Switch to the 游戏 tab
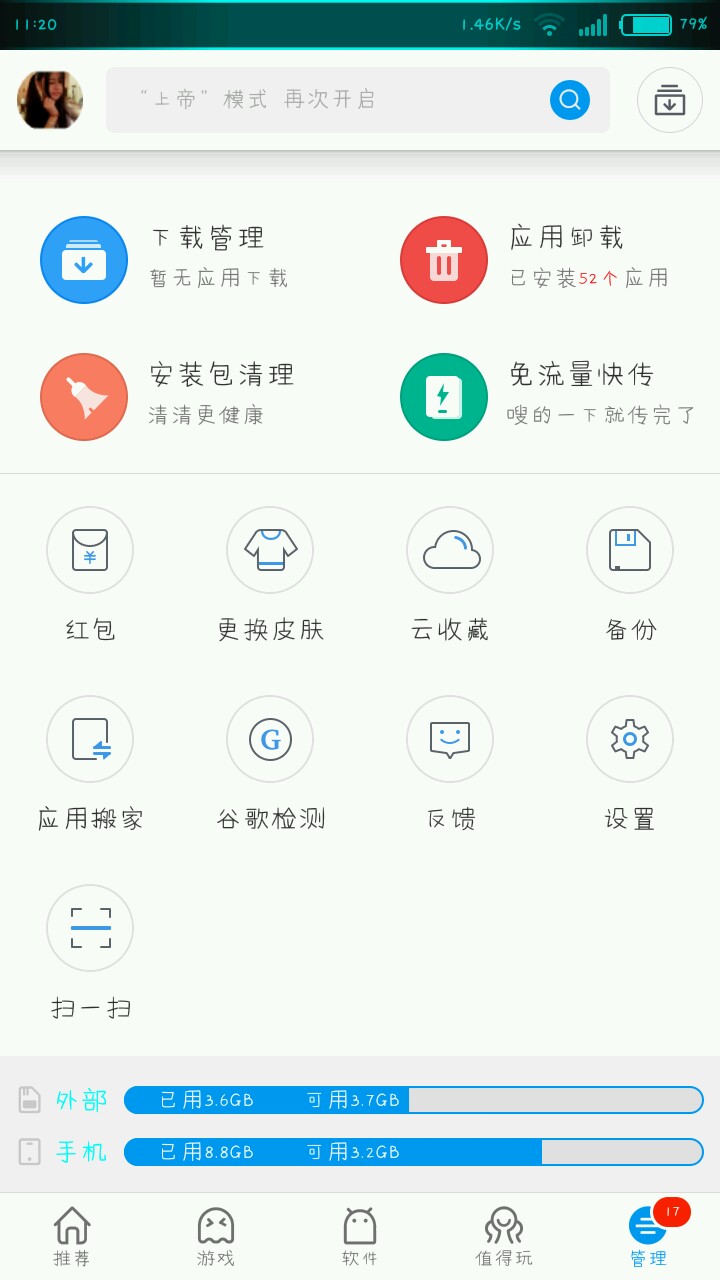 pyautogui.click(x=216, y=1236)
